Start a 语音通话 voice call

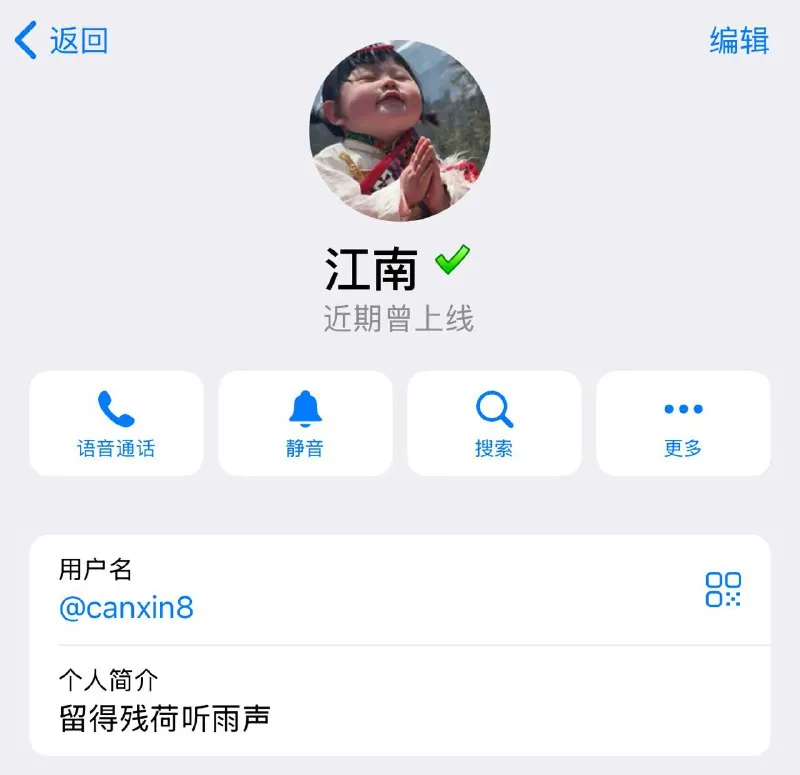tap(116, 423)
